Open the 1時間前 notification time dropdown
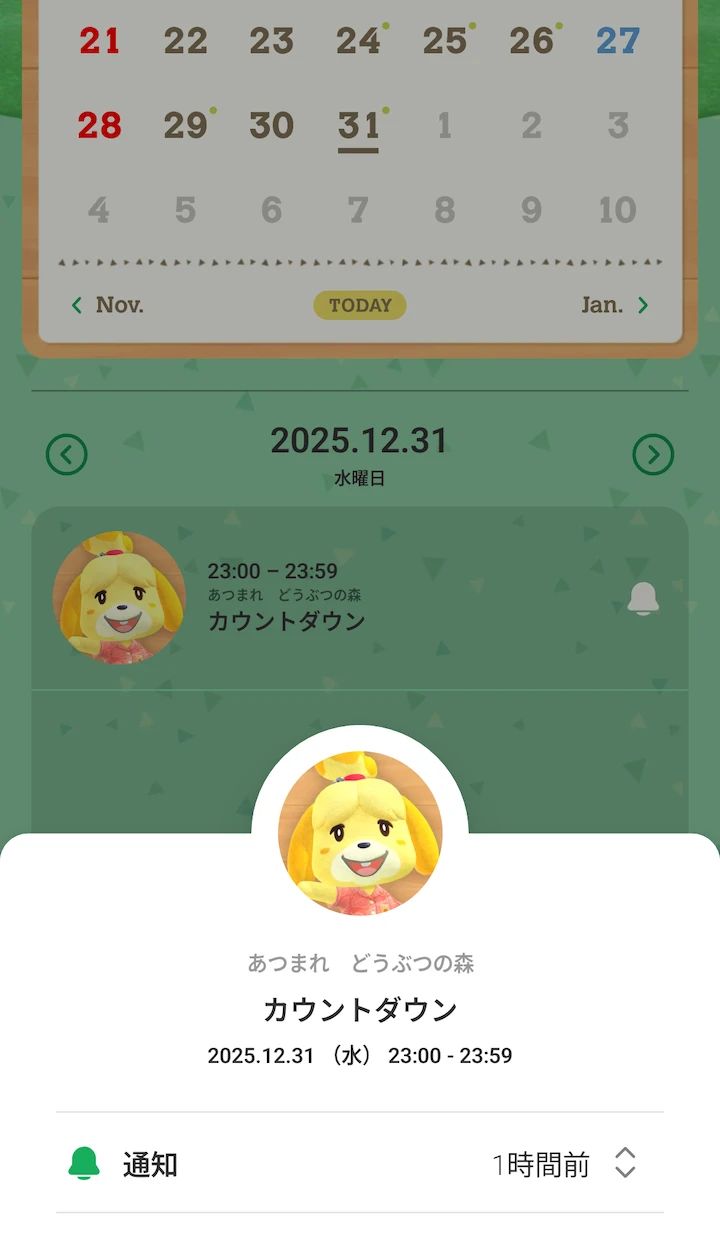 click(564, 1164)
